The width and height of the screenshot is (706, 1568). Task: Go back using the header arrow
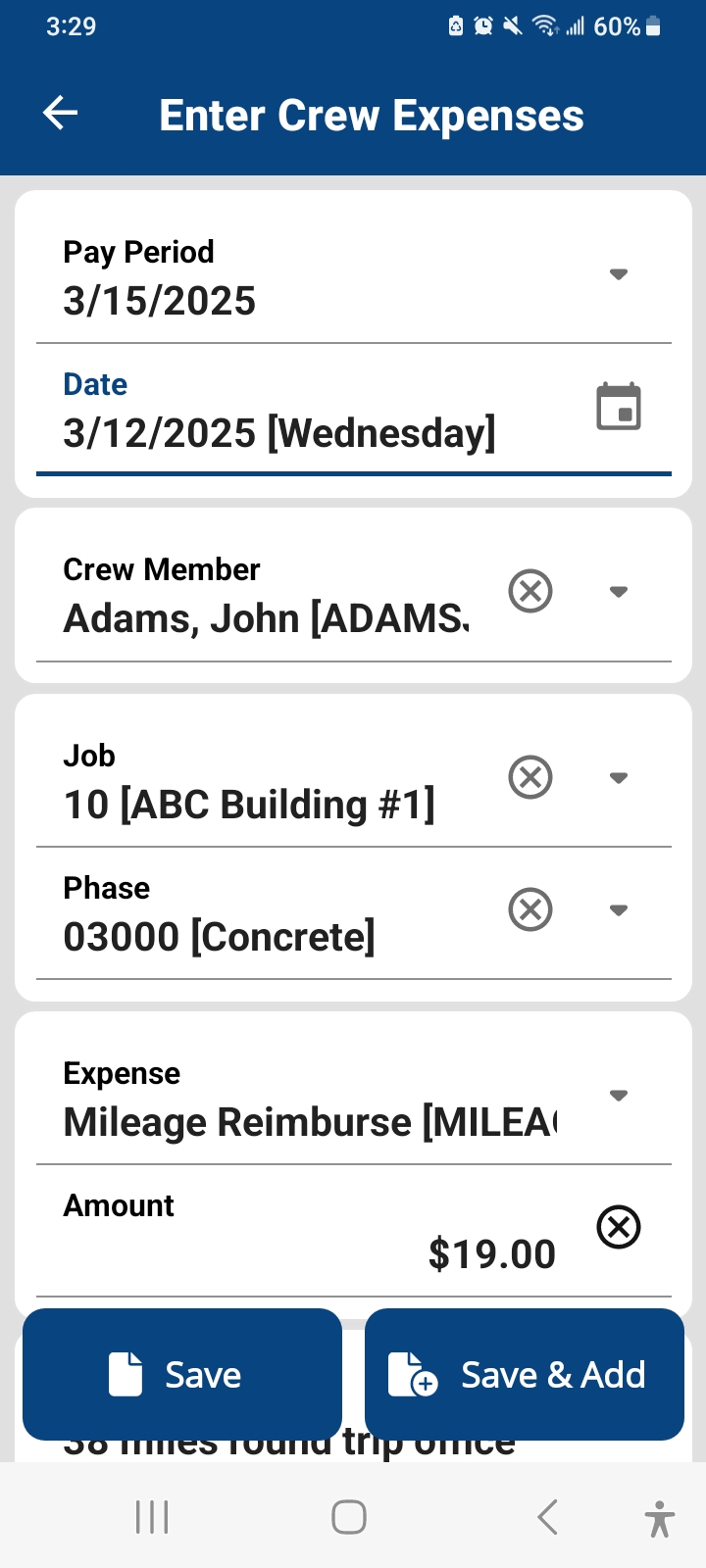pos(60,113)
